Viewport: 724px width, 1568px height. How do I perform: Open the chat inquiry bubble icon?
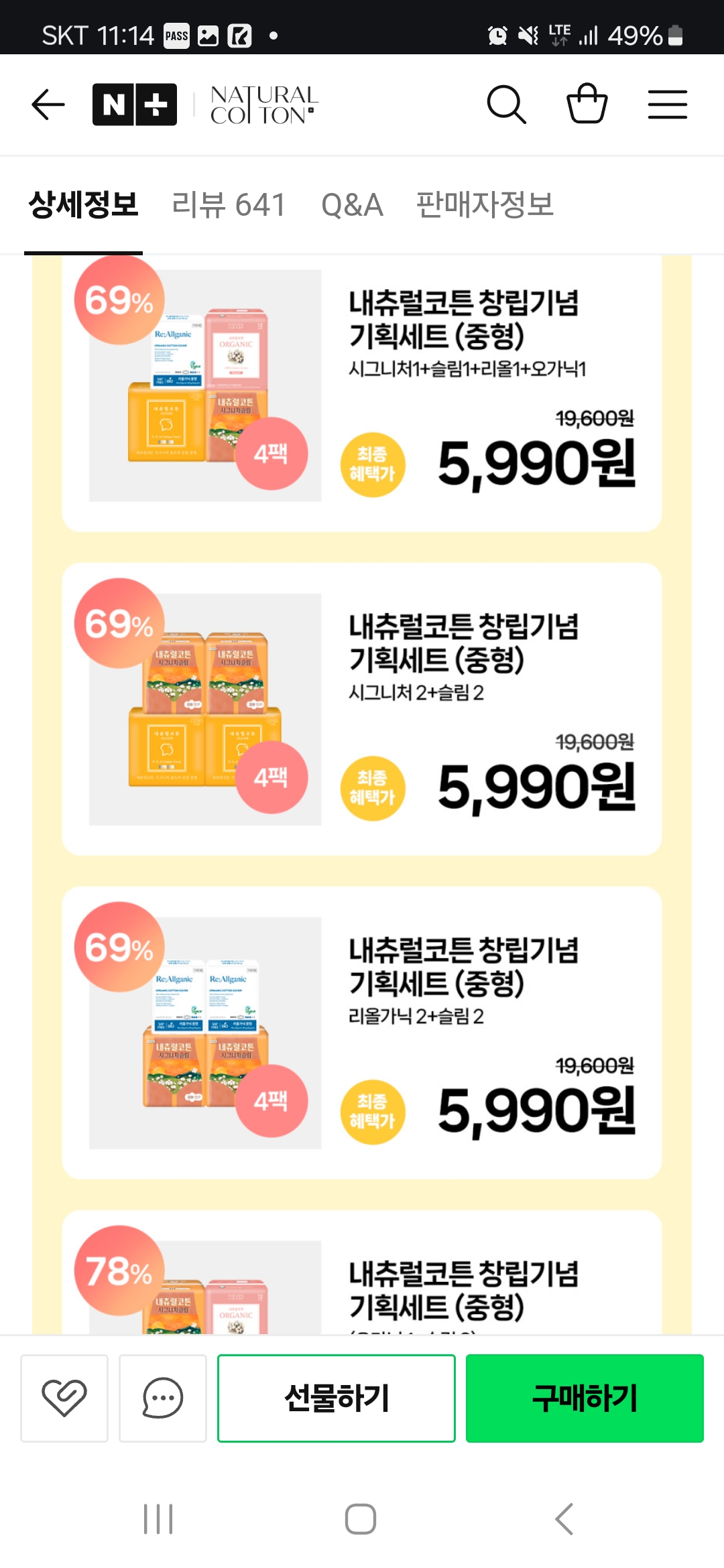point(163,1398)
